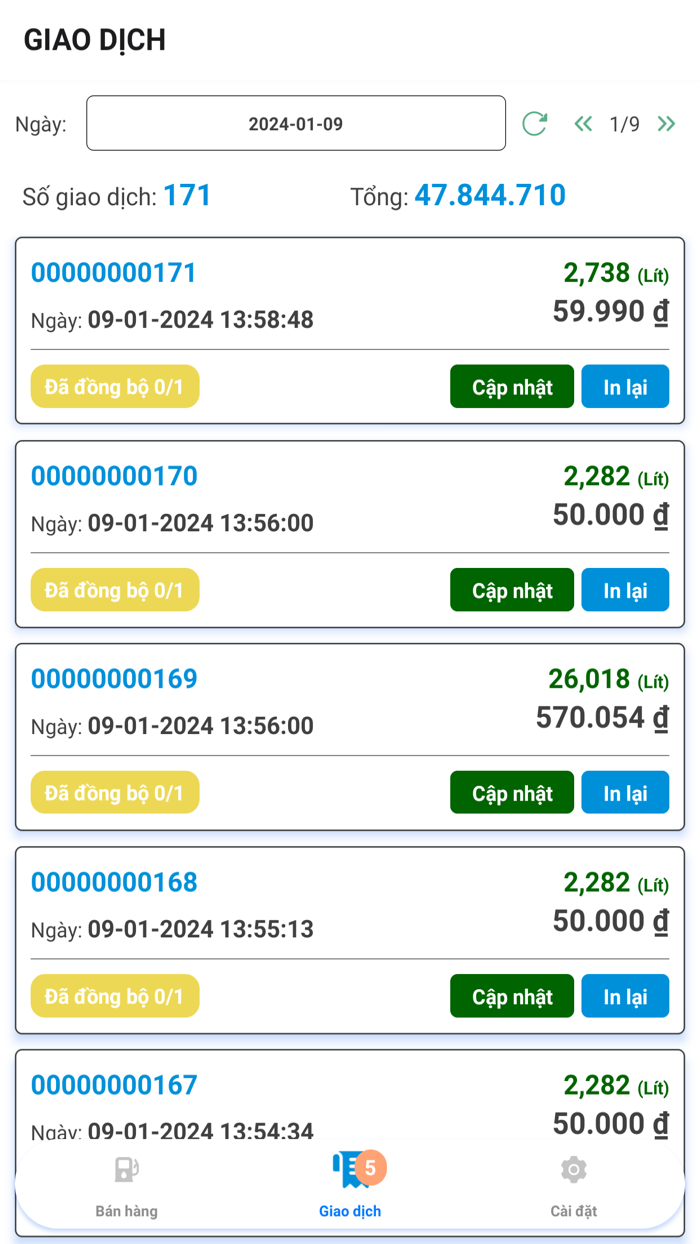The height and width of the screenshot is (1244, 700).
Task: Go to the next page of transactions
Action: [x=666, y=124]
